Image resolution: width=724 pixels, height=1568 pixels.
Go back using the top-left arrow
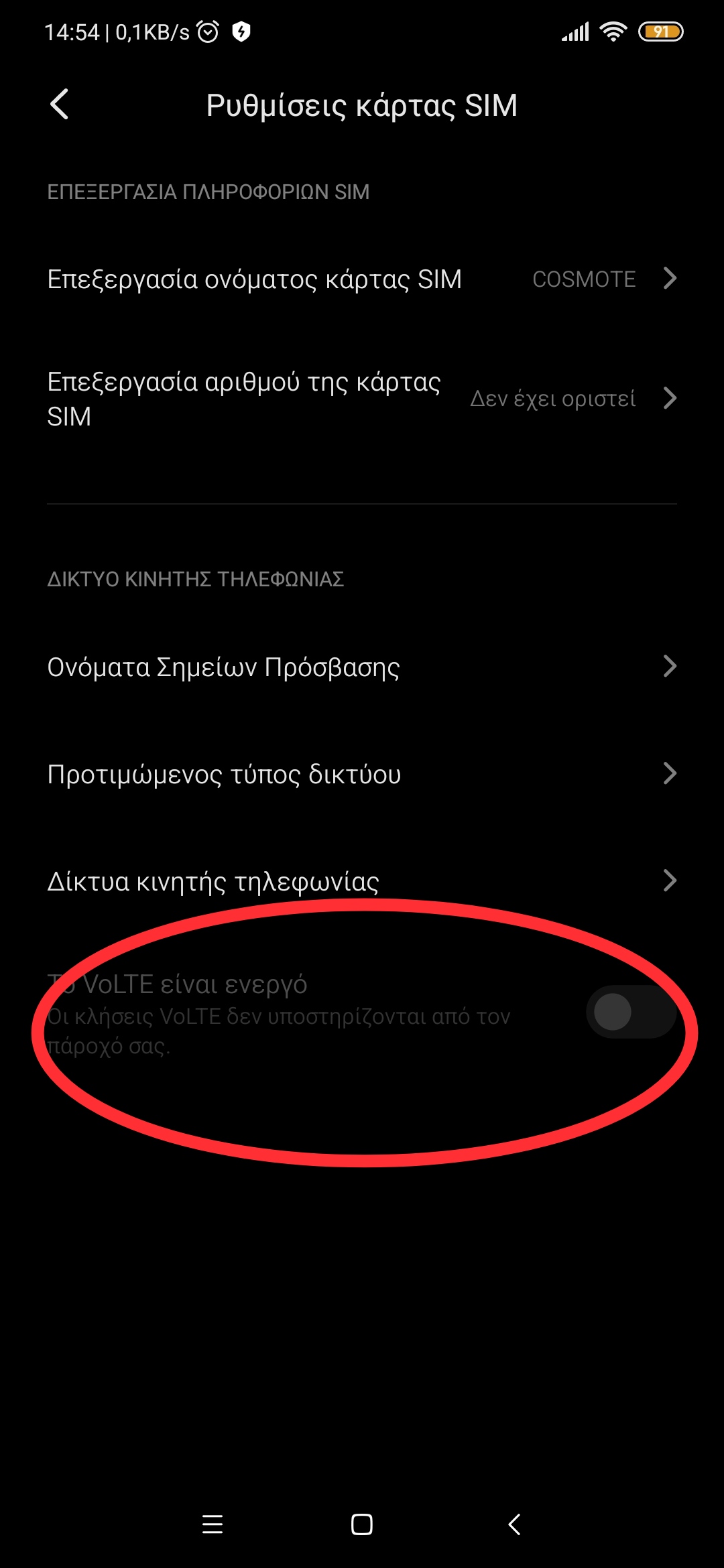click(60, 105)
